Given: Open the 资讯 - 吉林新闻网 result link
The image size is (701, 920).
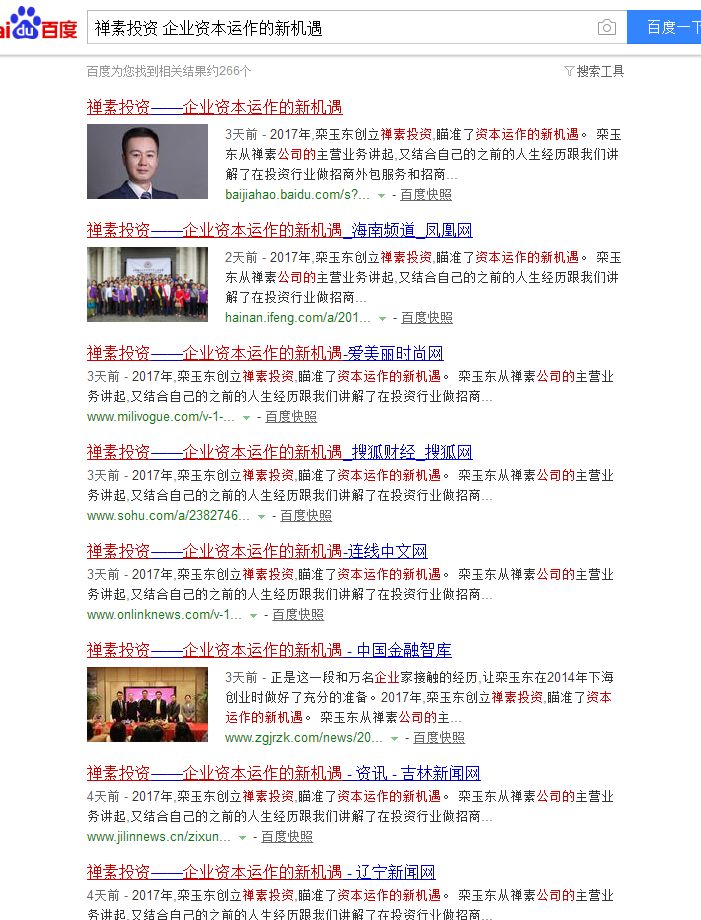Looking at the screenshot, I should (283, 773).
